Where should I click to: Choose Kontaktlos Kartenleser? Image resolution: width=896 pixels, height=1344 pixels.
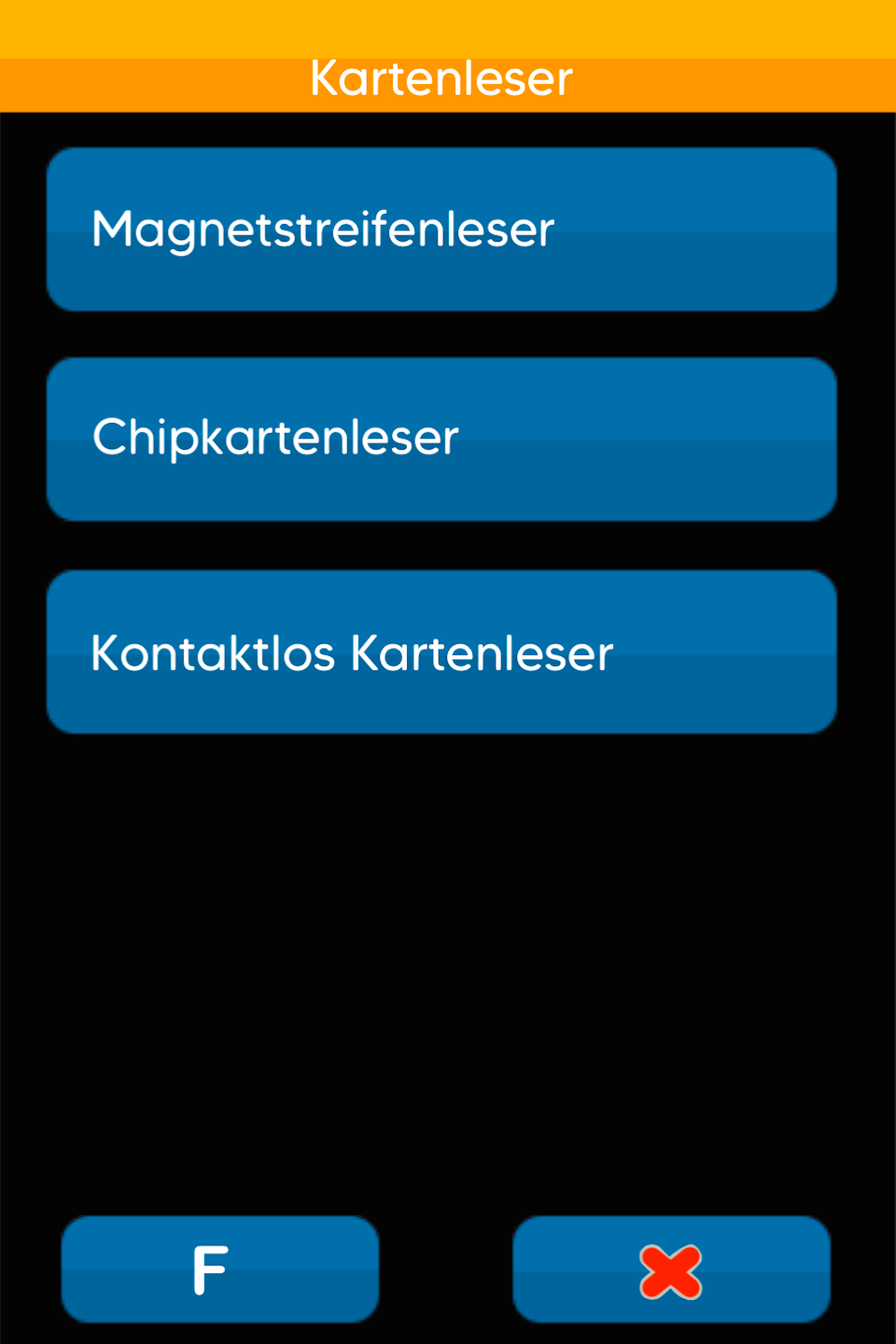tap(441, 651)
